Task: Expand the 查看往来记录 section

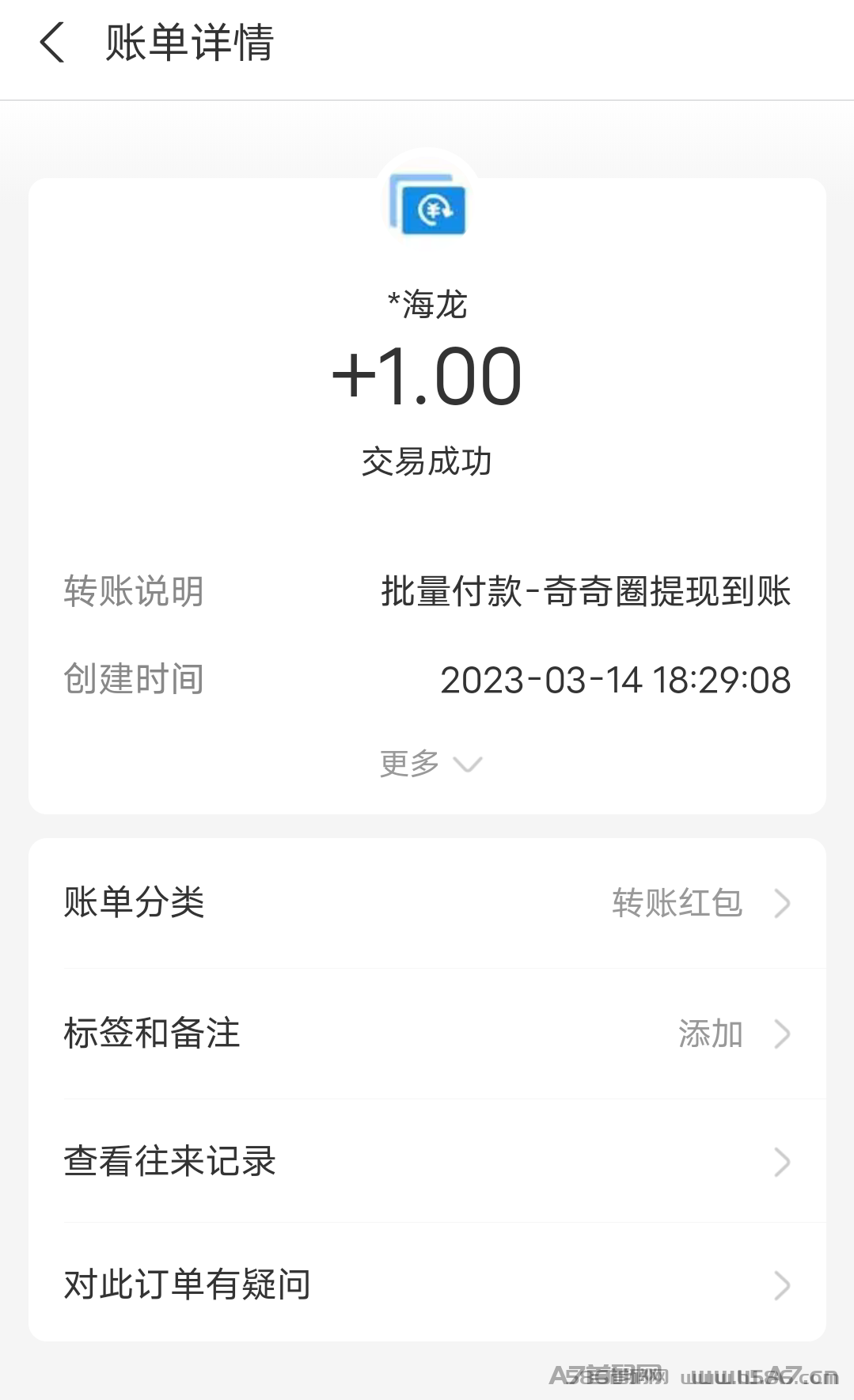Action: (x=427, y=1162)
